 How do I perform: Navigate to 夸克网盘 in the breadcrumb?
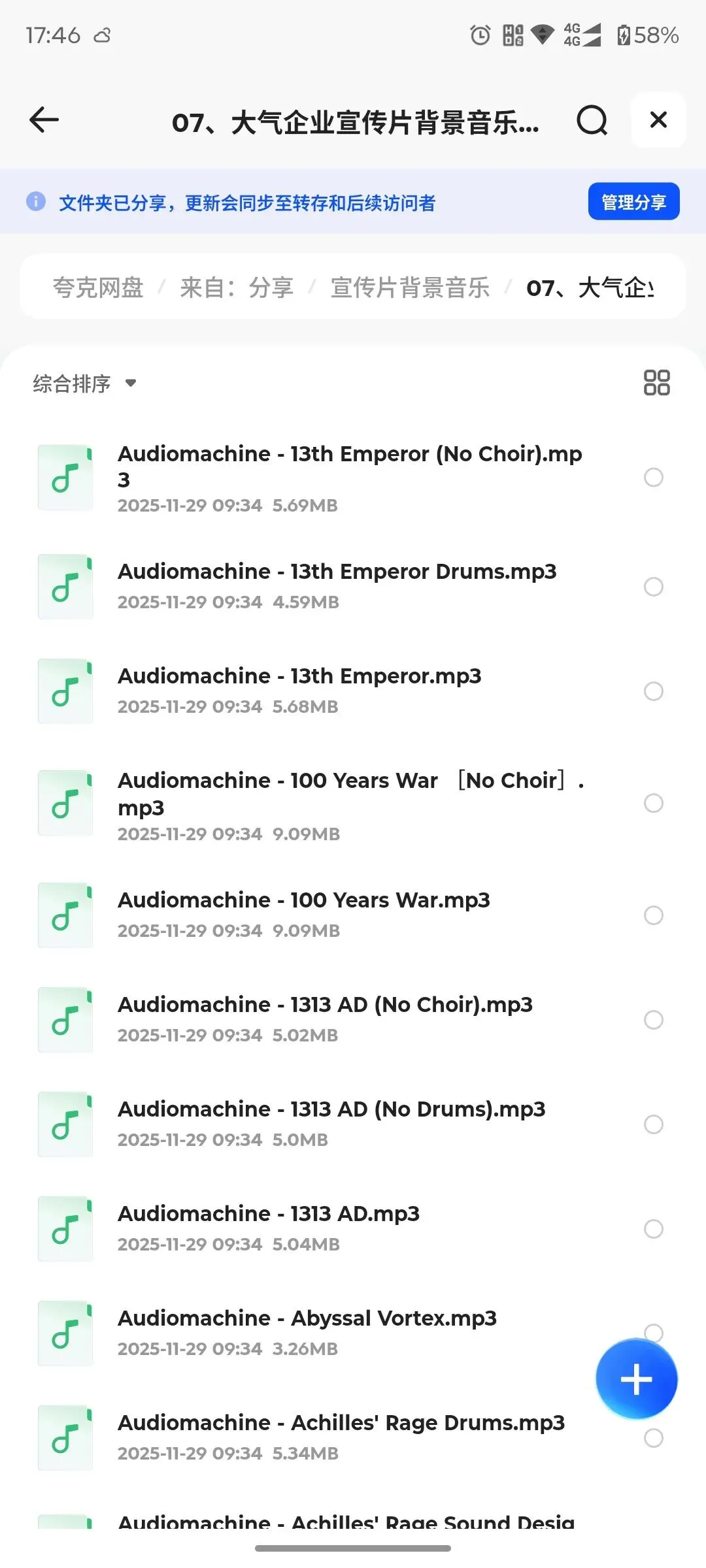[x=98, y=287]
